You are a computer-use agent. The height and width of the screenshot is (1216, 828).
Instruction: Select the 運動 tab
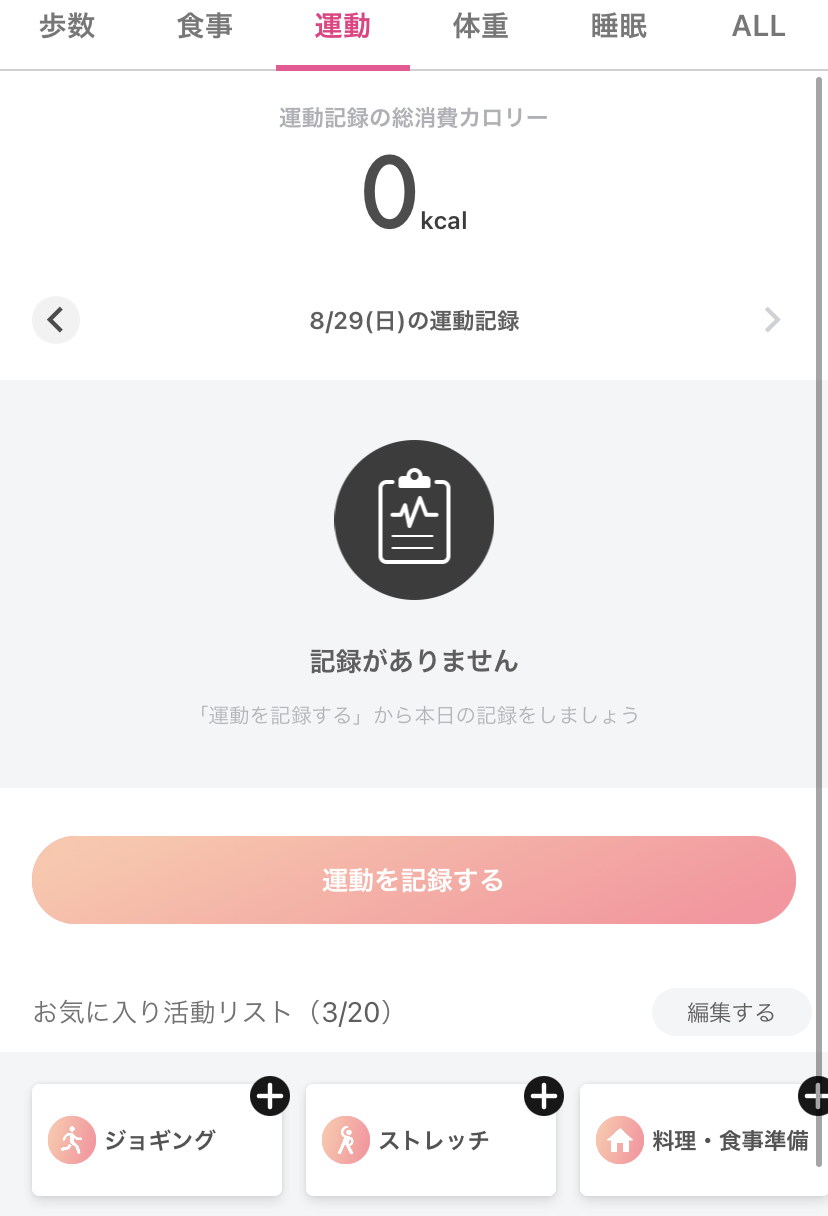tap(342, 27)
